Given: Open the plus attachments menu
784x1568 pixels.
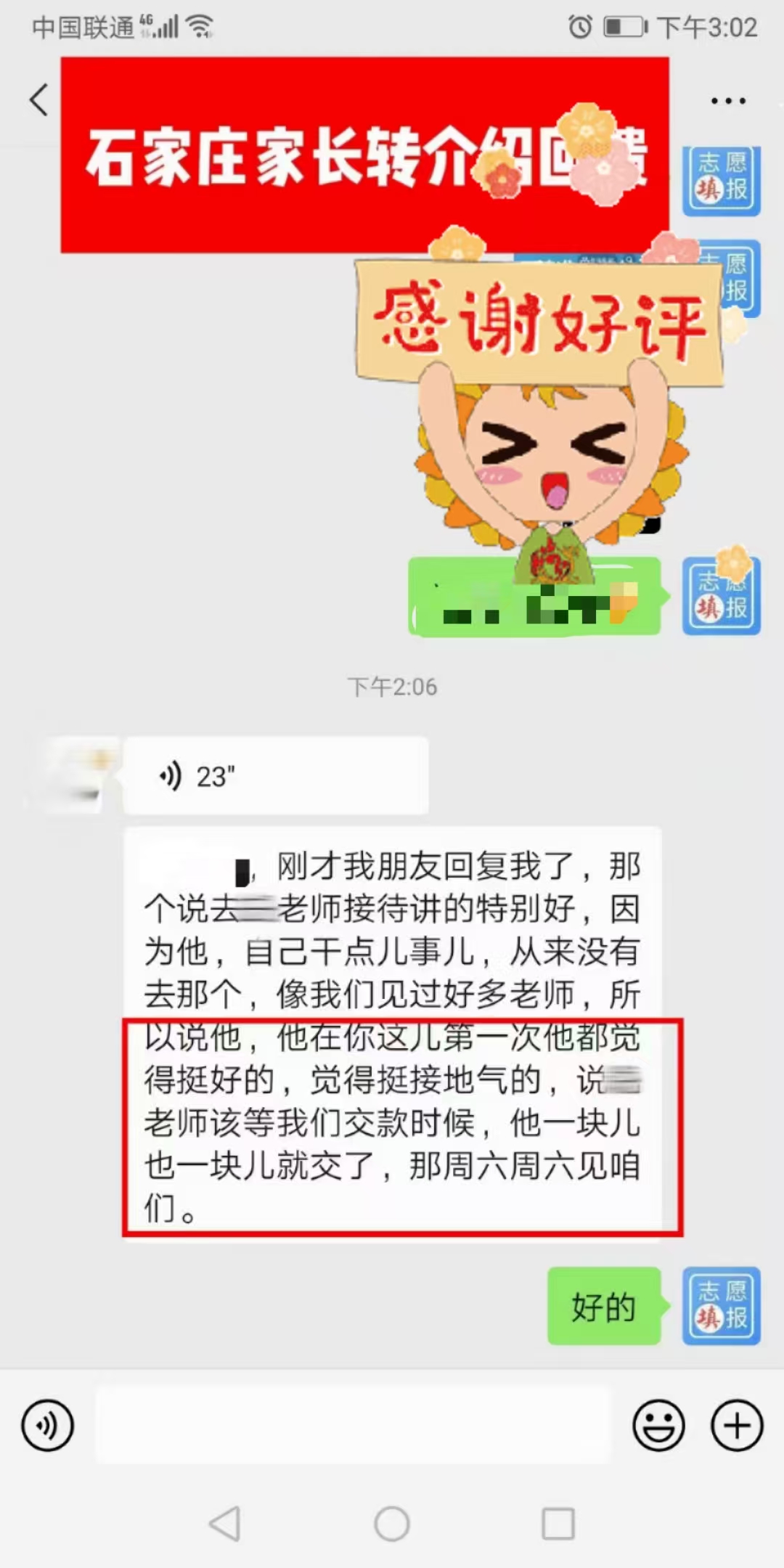Looking at the screenshot, I should pos(737,1425).
